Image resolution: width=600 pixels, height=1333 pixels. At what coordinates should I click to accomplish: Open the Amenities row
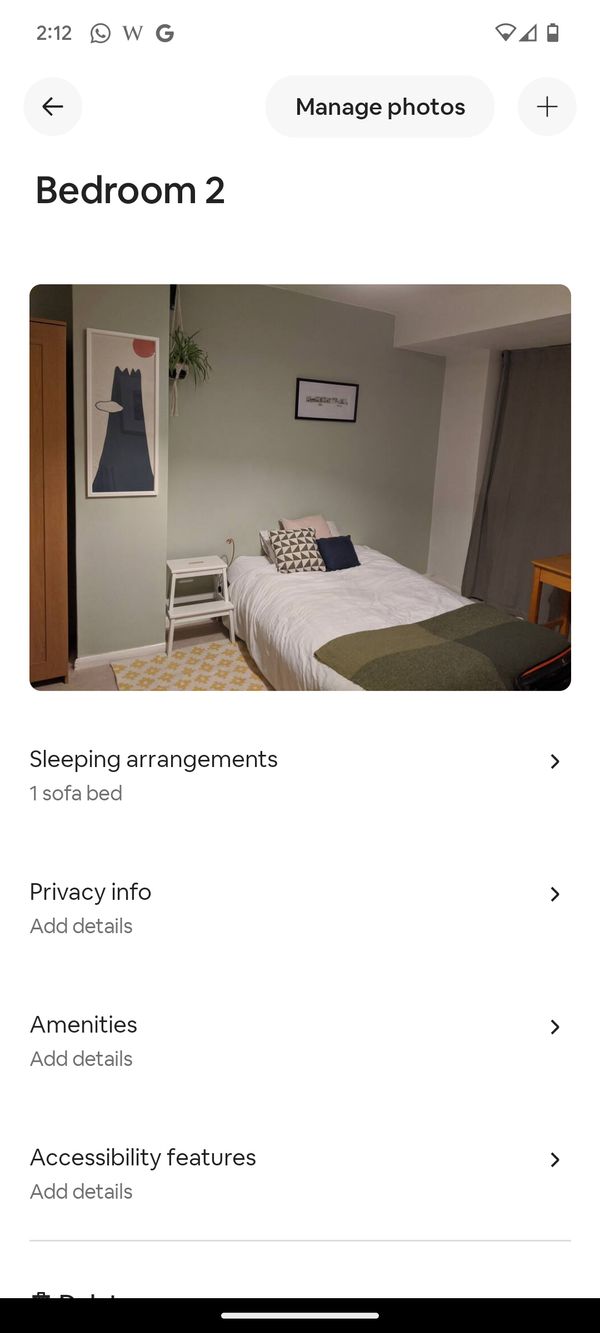pyautogui.click(x=300, y=1041)
